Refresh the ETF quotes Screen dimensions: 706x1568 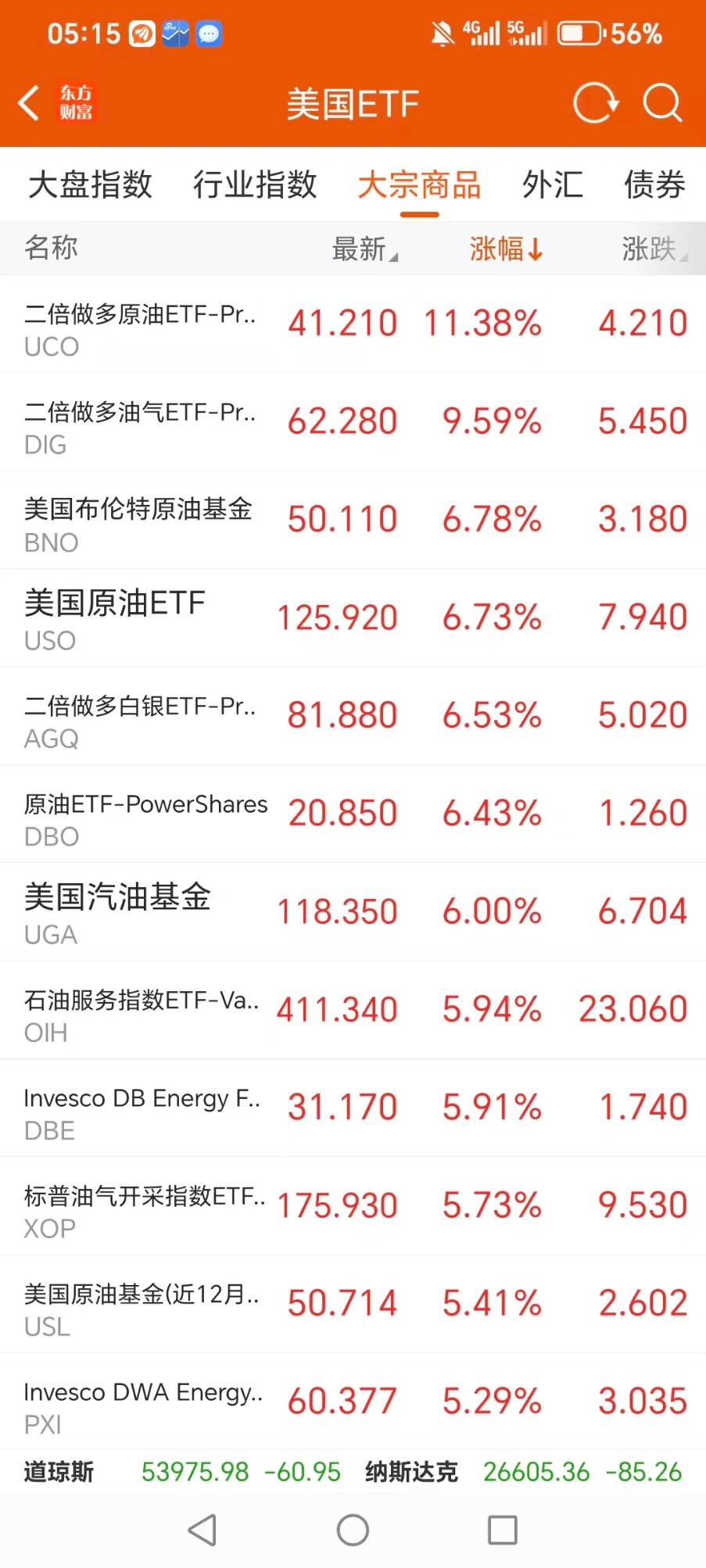pyautogui.click(x=596, y=103)
